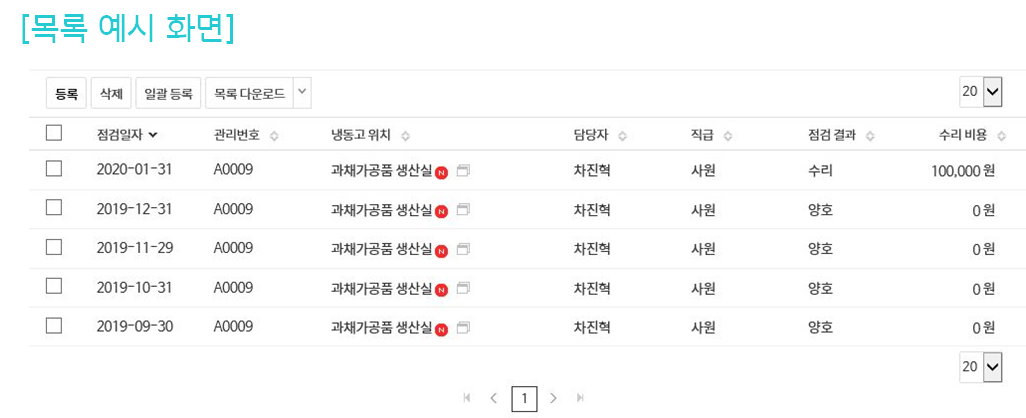
Task: Open the bottom page-size dropdown showing 20
Action: click(x=981, y=367)
